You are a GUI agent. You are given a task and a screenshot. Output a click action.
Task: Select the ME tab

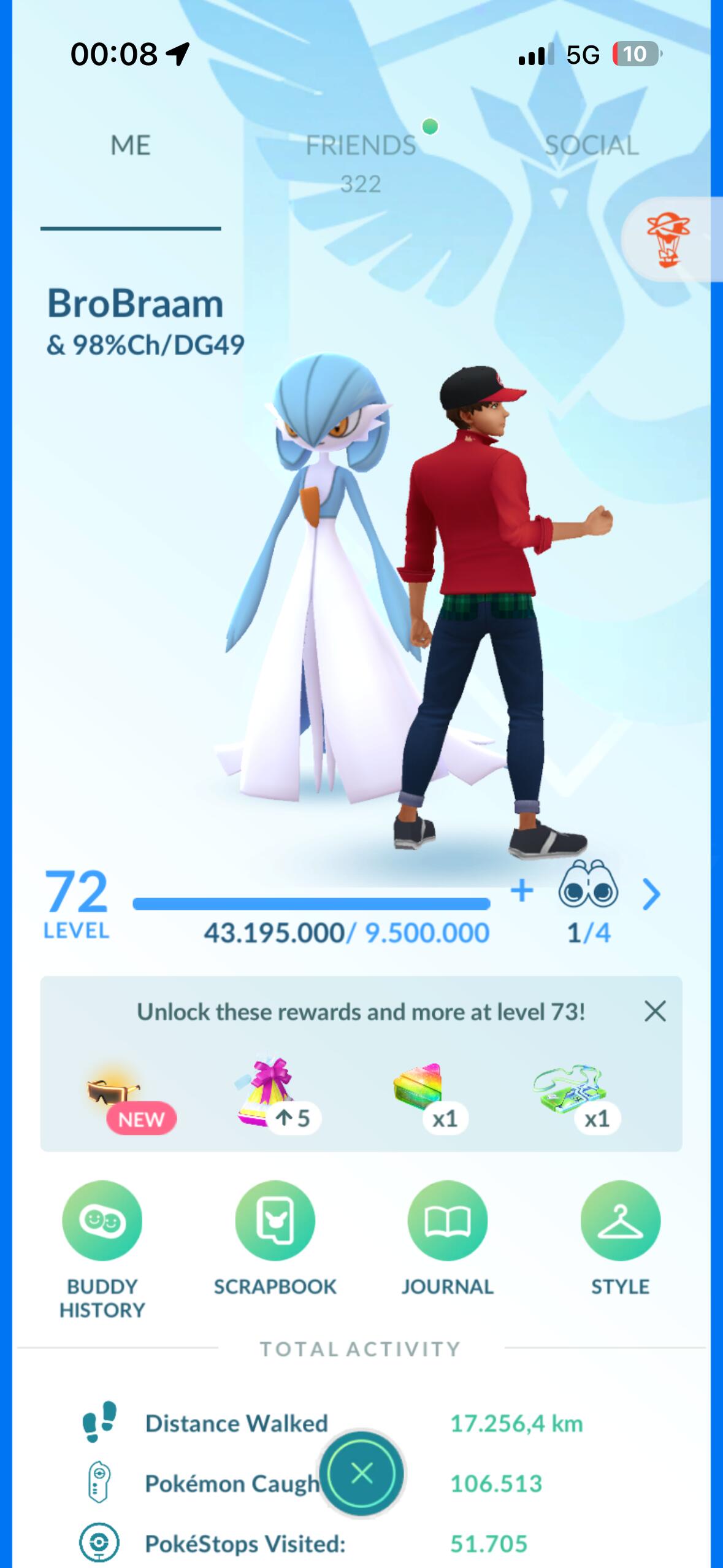point(130,147)
